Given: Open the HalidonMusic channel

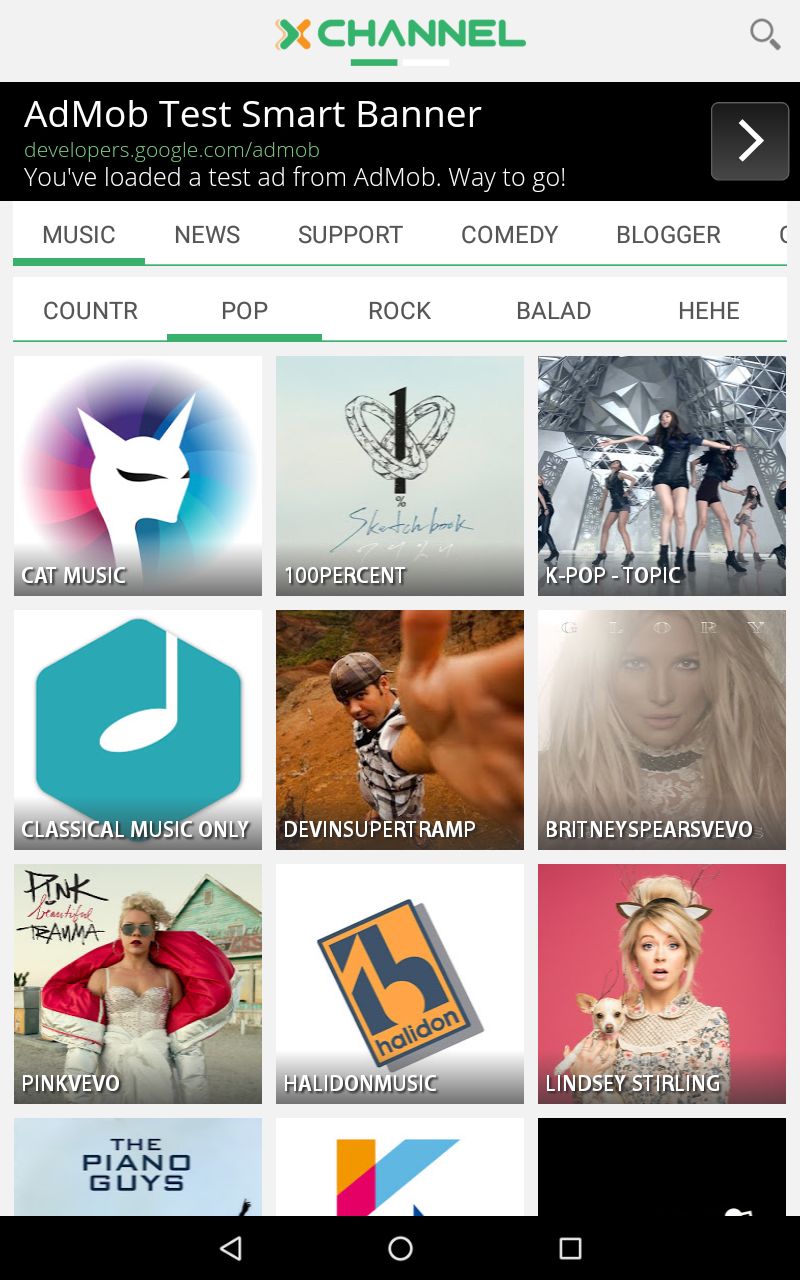Looking at the screenshot, I should click(400, 984).
